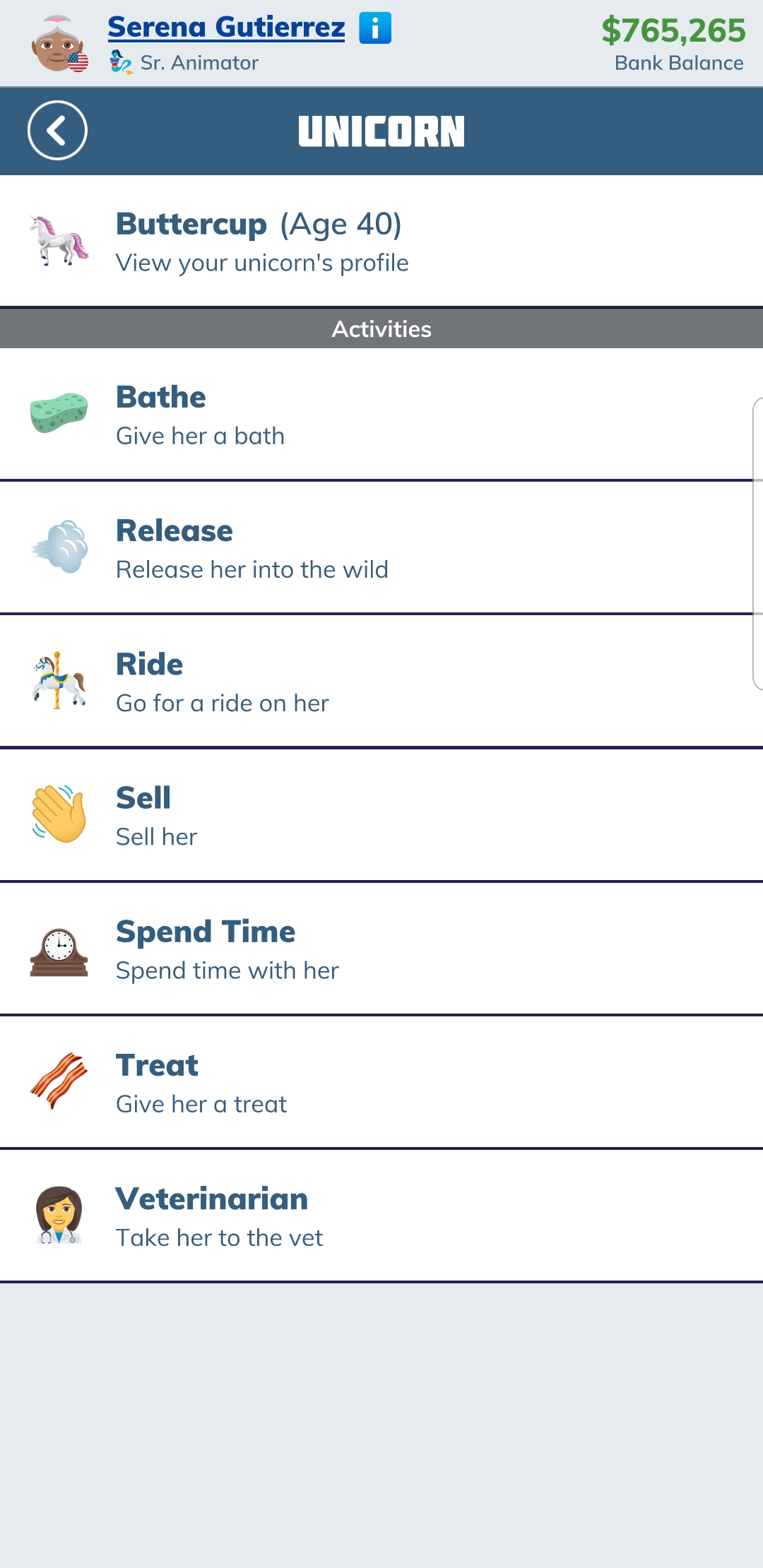This screenshot has width=763, height=1568.
Task: Select the Bathe activity row
Action: [x=381, y=415]
